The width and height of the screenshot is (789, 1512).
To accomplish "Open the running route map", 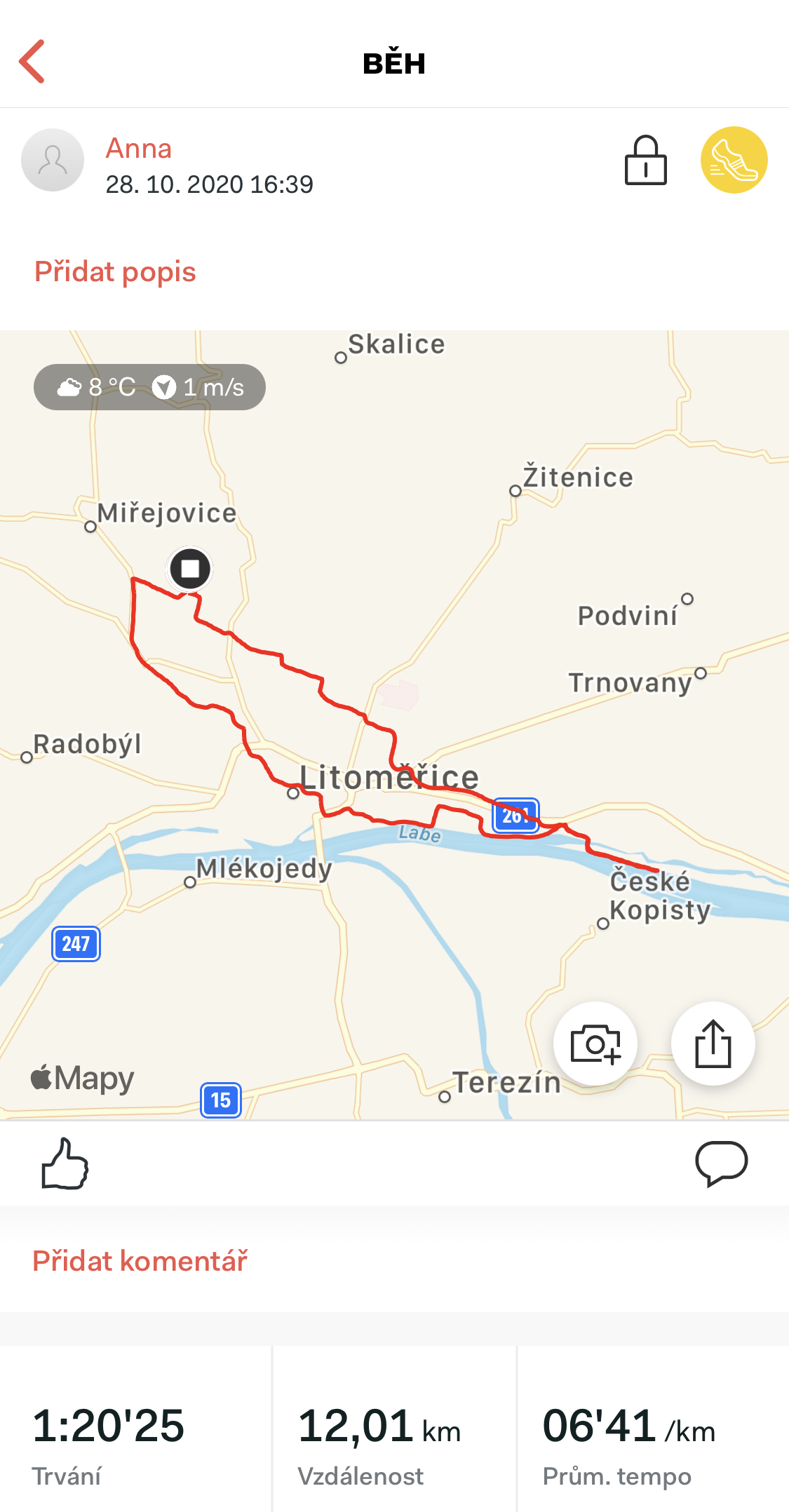I will [394, 724].
